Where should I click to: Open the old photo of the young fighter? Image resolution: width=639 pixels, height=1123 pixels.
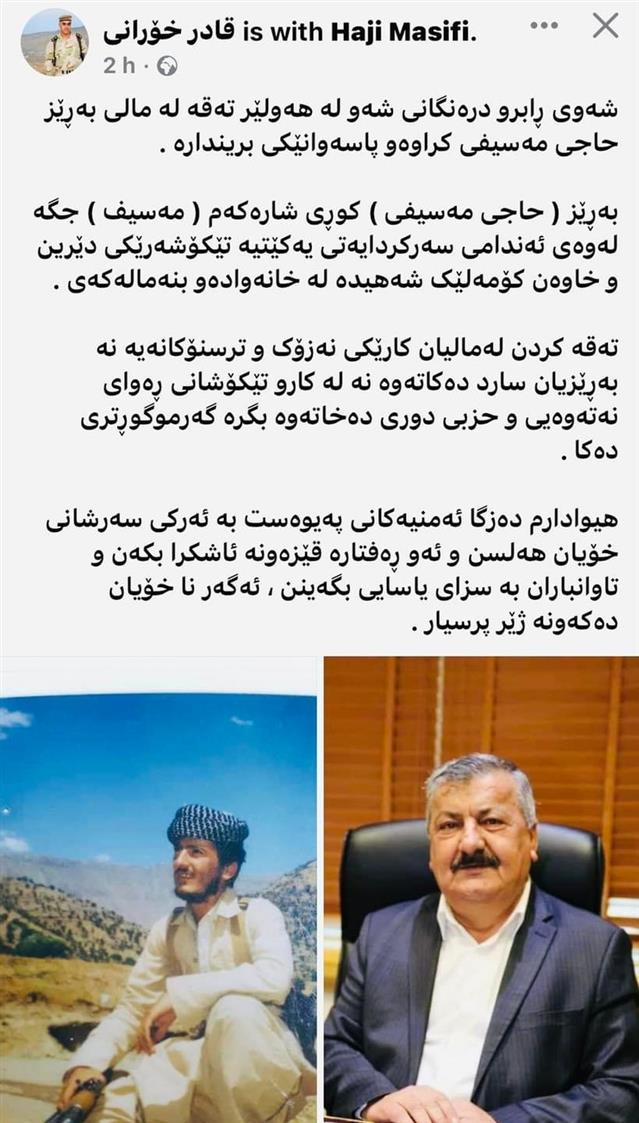point(158,890)
